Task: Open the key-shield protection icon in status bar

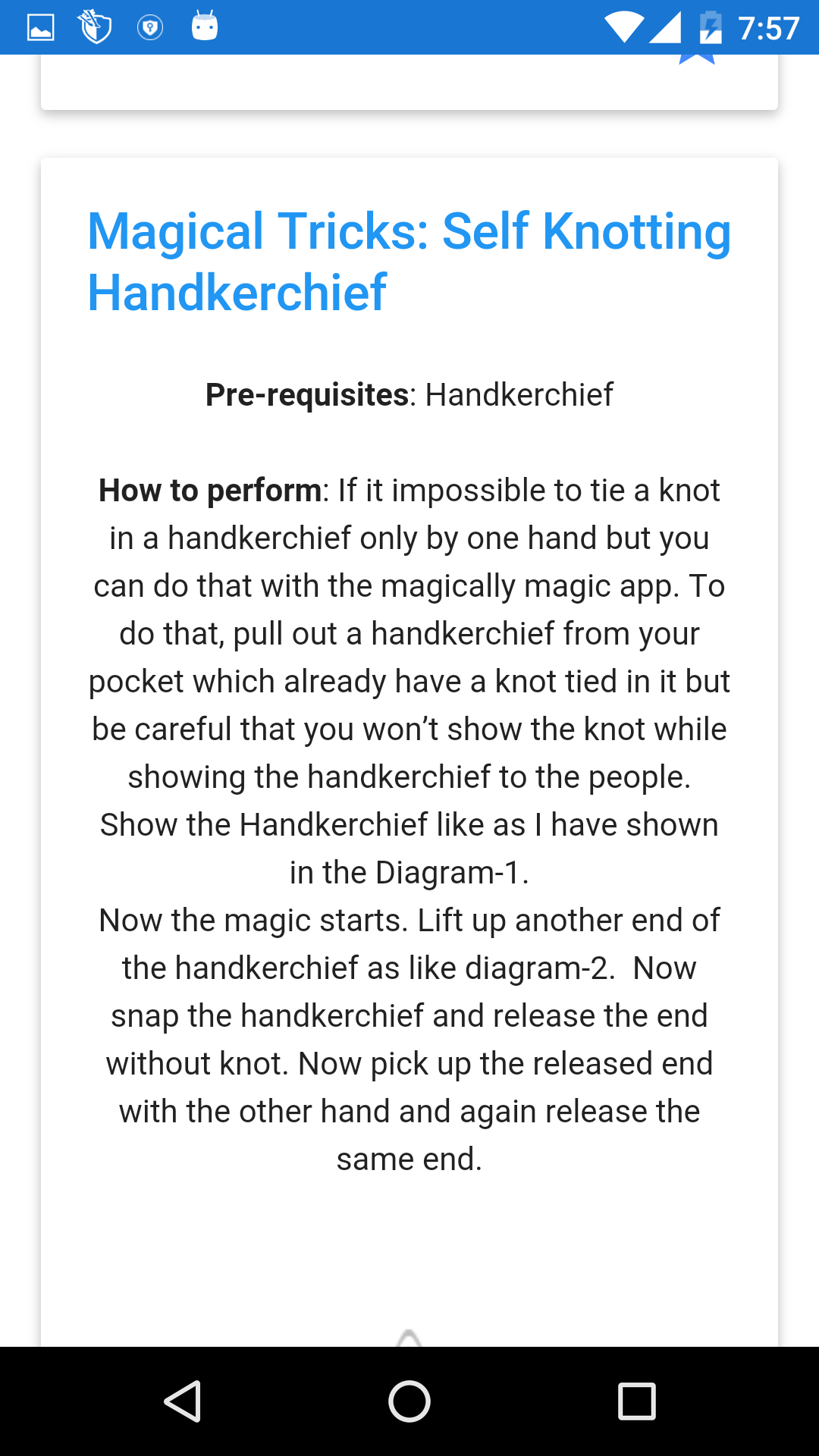Action: pyautogui.click(x=151, y=27)
